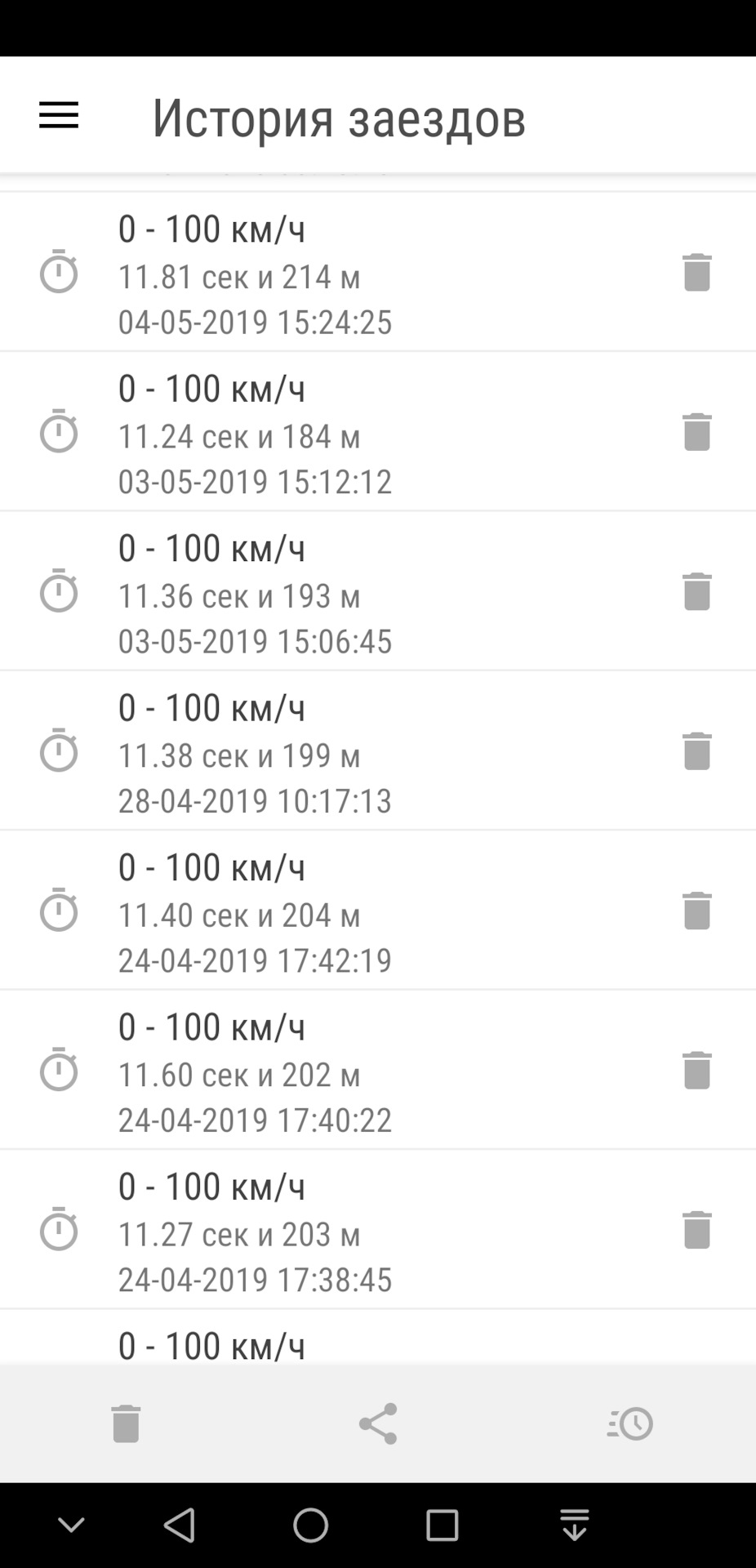Delete the 11.27 sec run entry

tap(696, 1230)
